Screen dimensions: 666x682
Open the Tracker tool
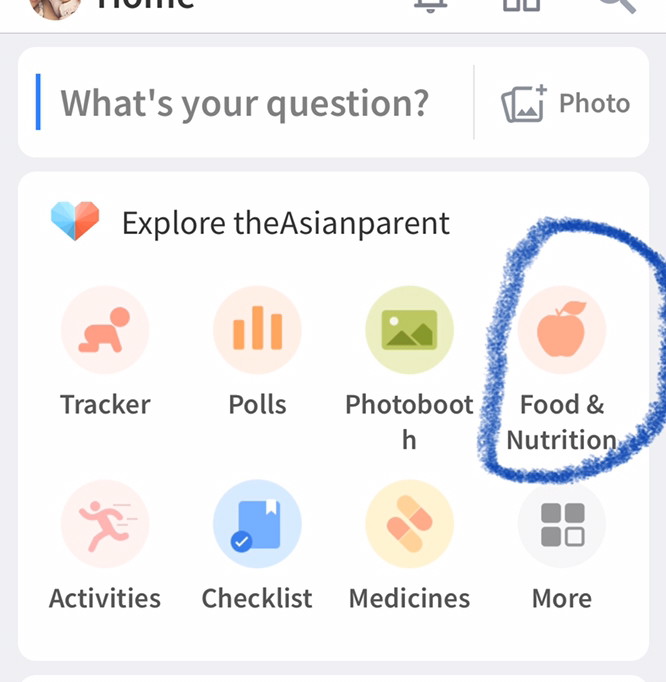[105, 330]
